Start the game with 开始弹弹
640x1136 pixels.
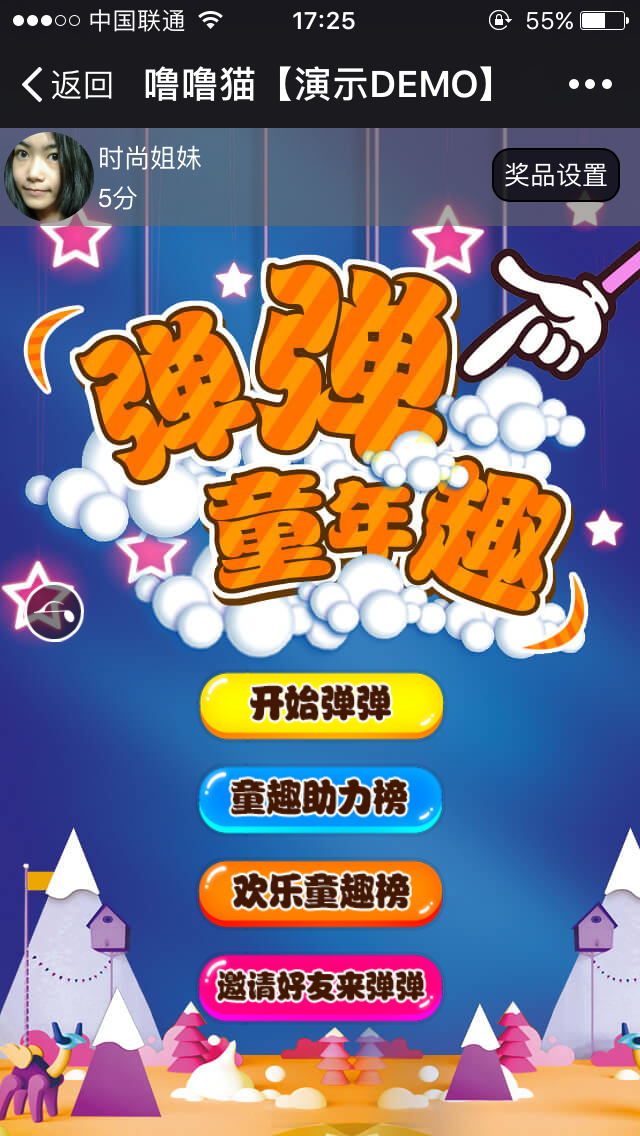(321, 704)
